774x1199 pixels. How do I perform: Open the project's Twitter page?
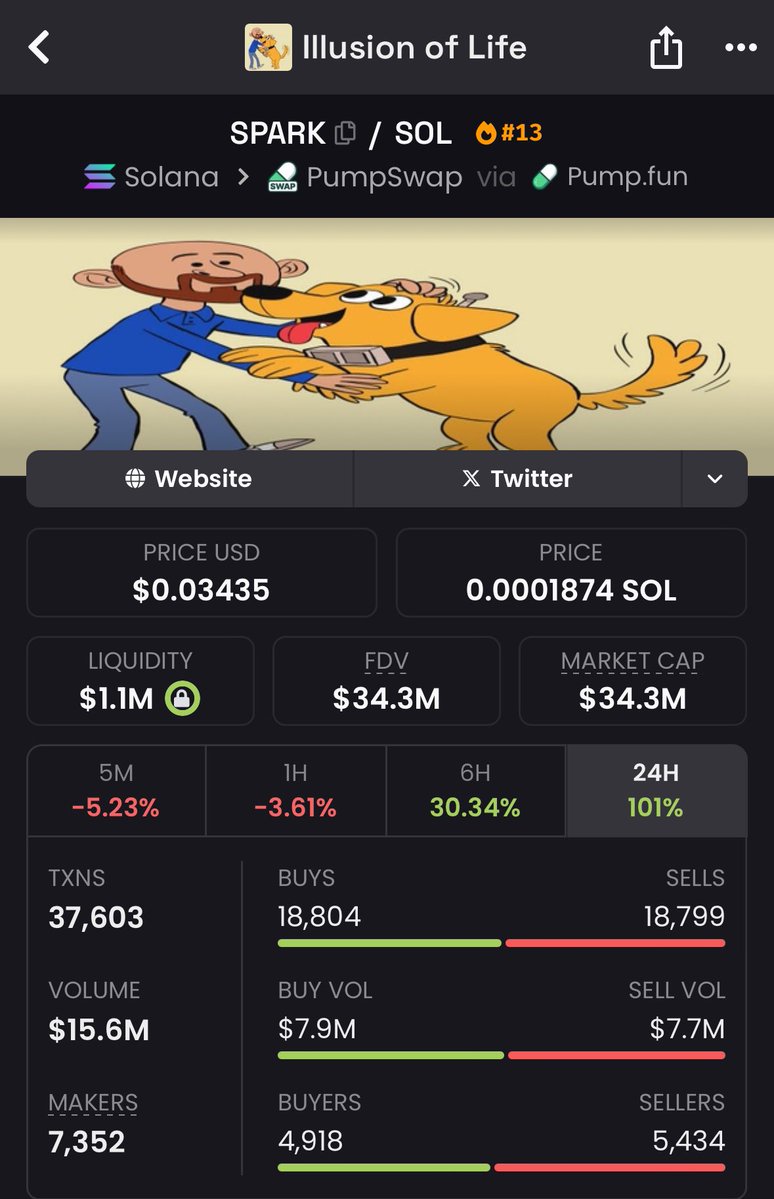click(517, 479)
